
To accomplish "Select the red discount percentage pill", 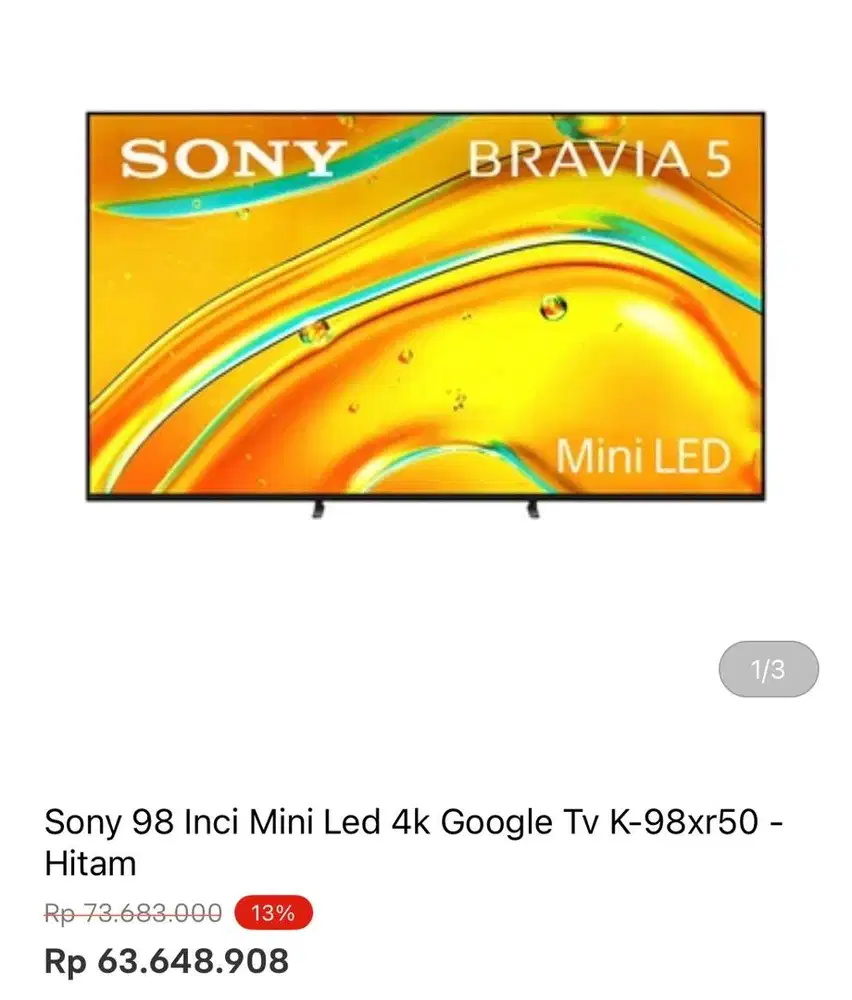I will click(x=266, y=911).
